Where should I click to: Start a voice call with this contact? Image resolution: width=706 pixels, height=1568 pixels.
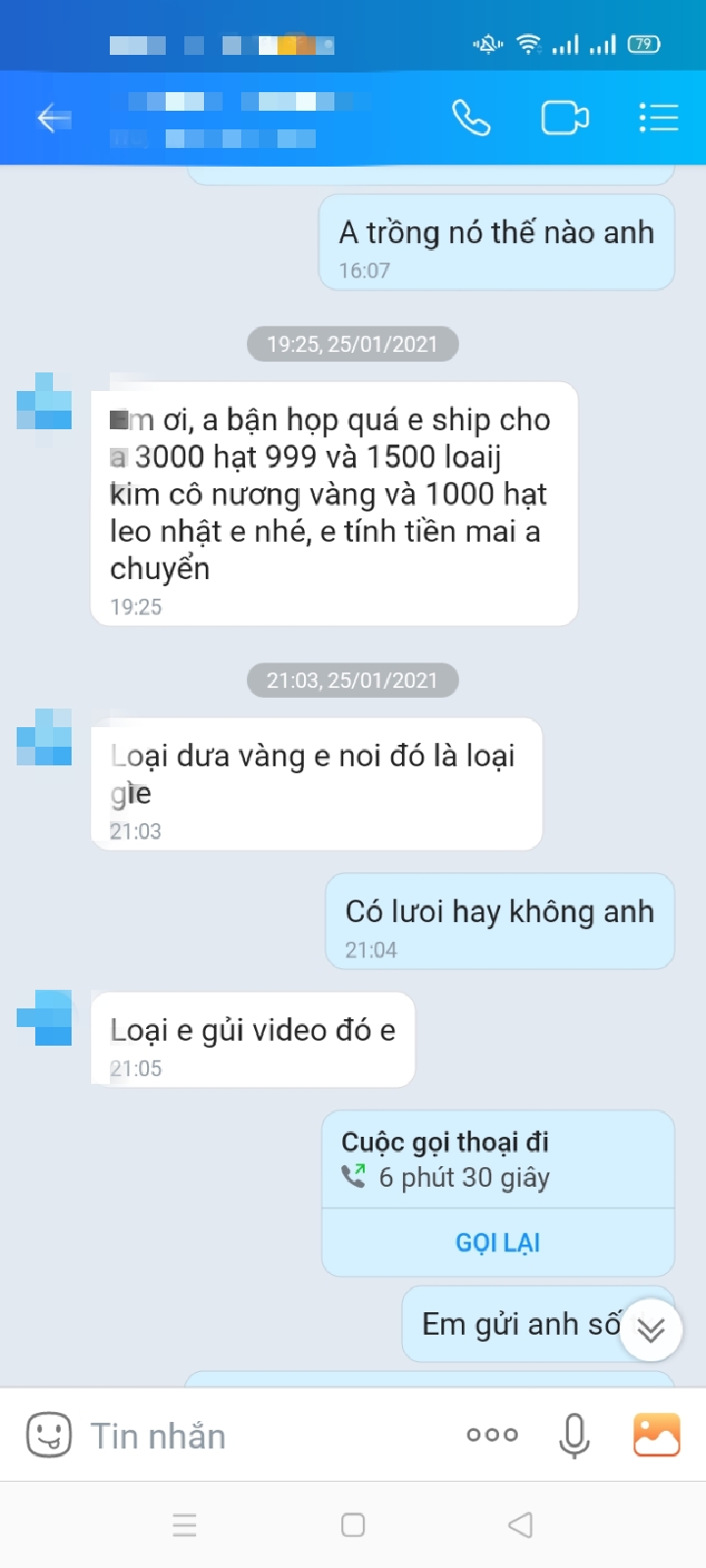click(471, 119)
